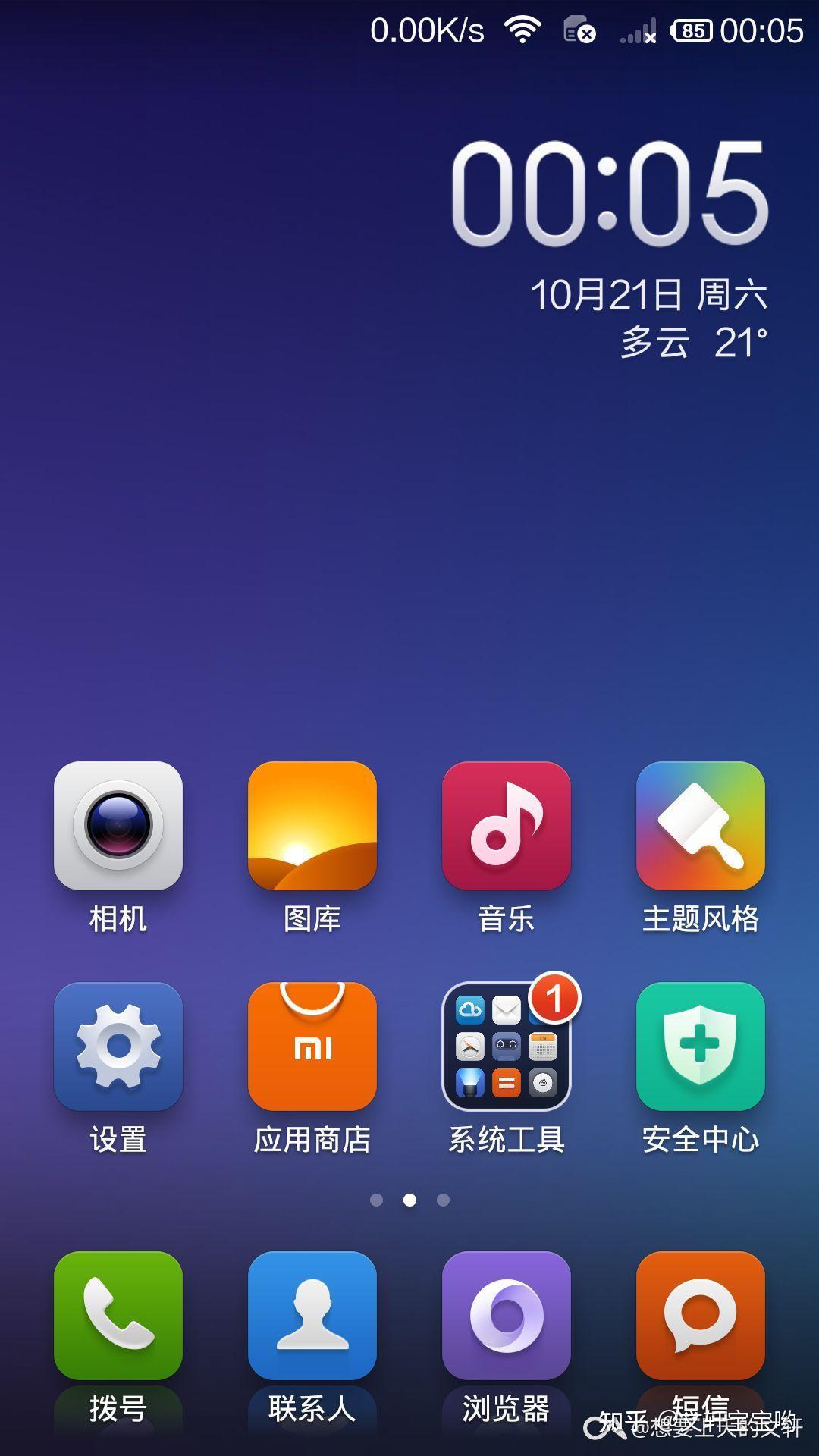Open 设置 settings

pyautogui.click(x=118, y=1046)
